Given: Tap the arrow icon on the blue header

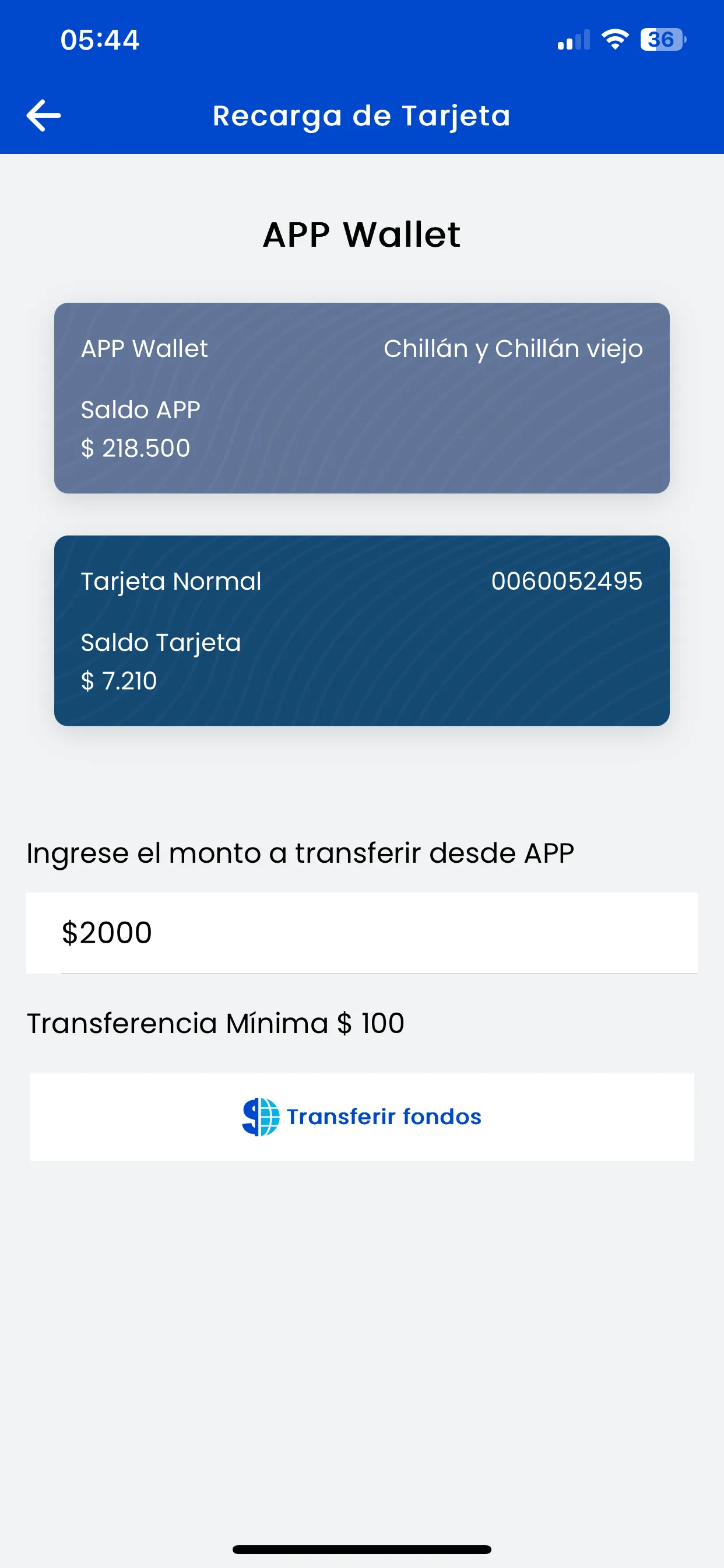Looking at the screenshot, I should (x=43, y=114).
